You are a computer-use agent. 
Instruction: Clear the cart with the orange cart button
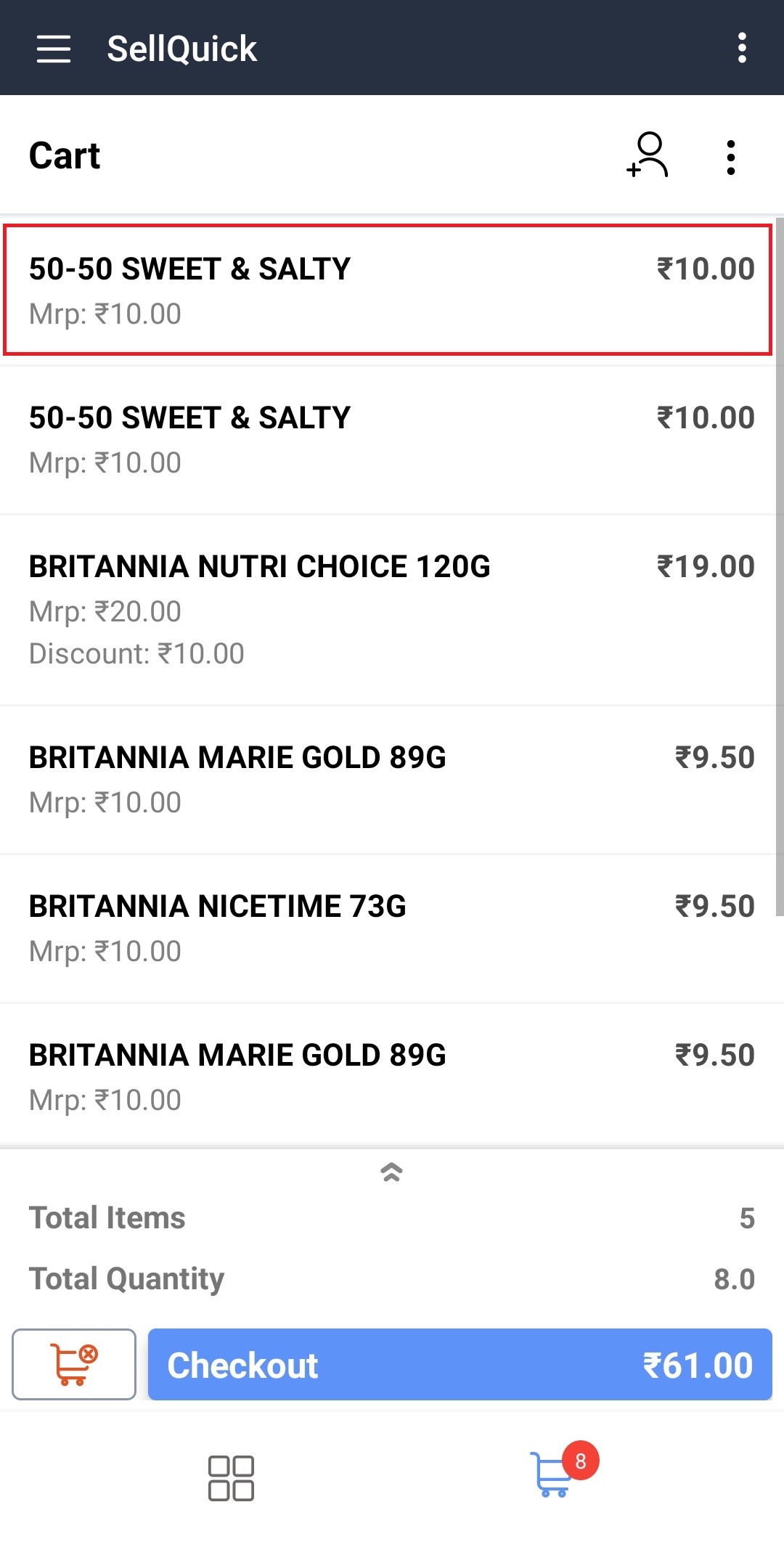pos(74,1364)
